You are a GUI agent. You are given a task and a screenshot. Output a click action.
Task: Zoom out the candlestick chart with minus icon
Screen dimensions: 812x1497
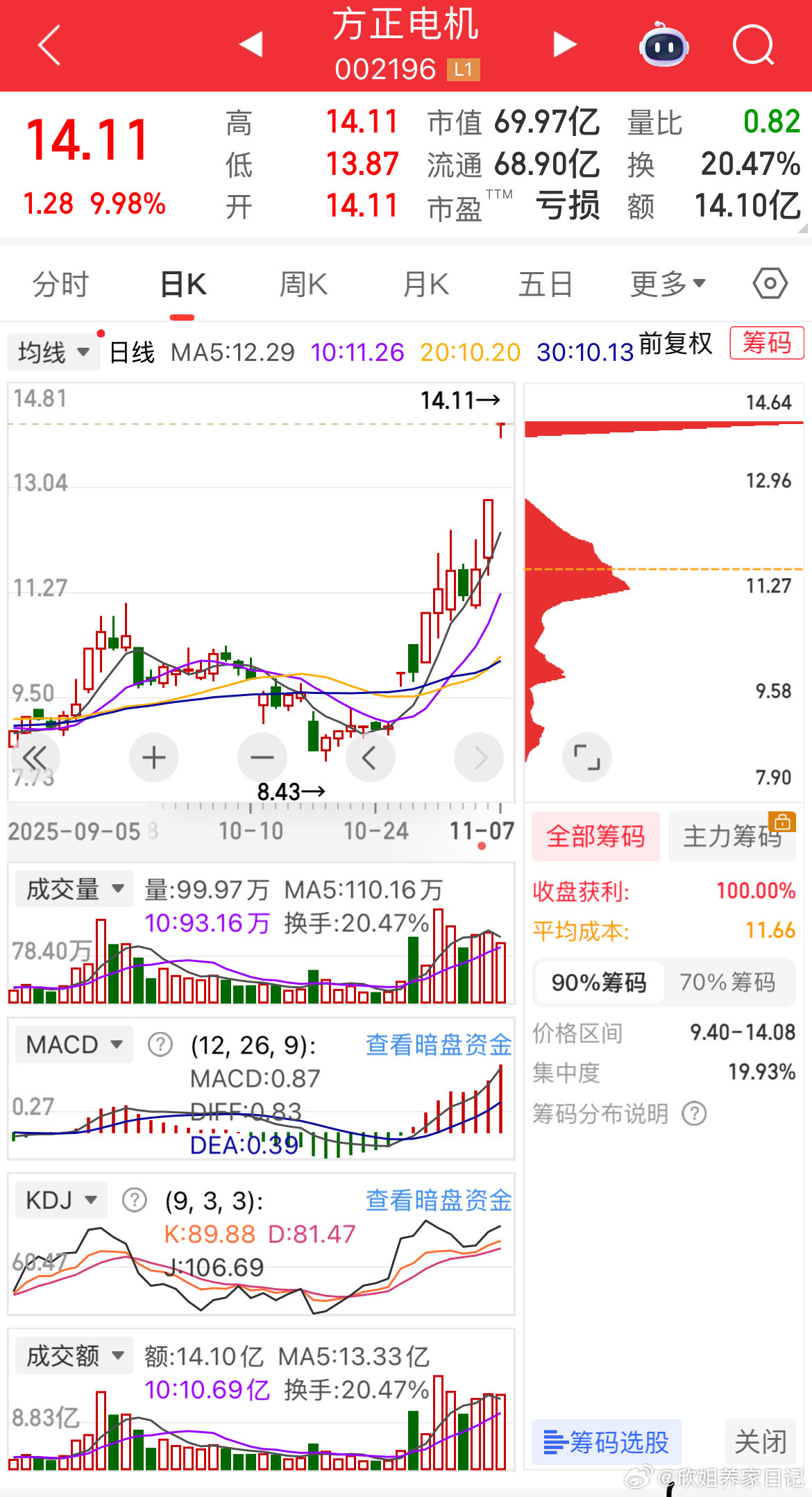(x=262, y=758)
